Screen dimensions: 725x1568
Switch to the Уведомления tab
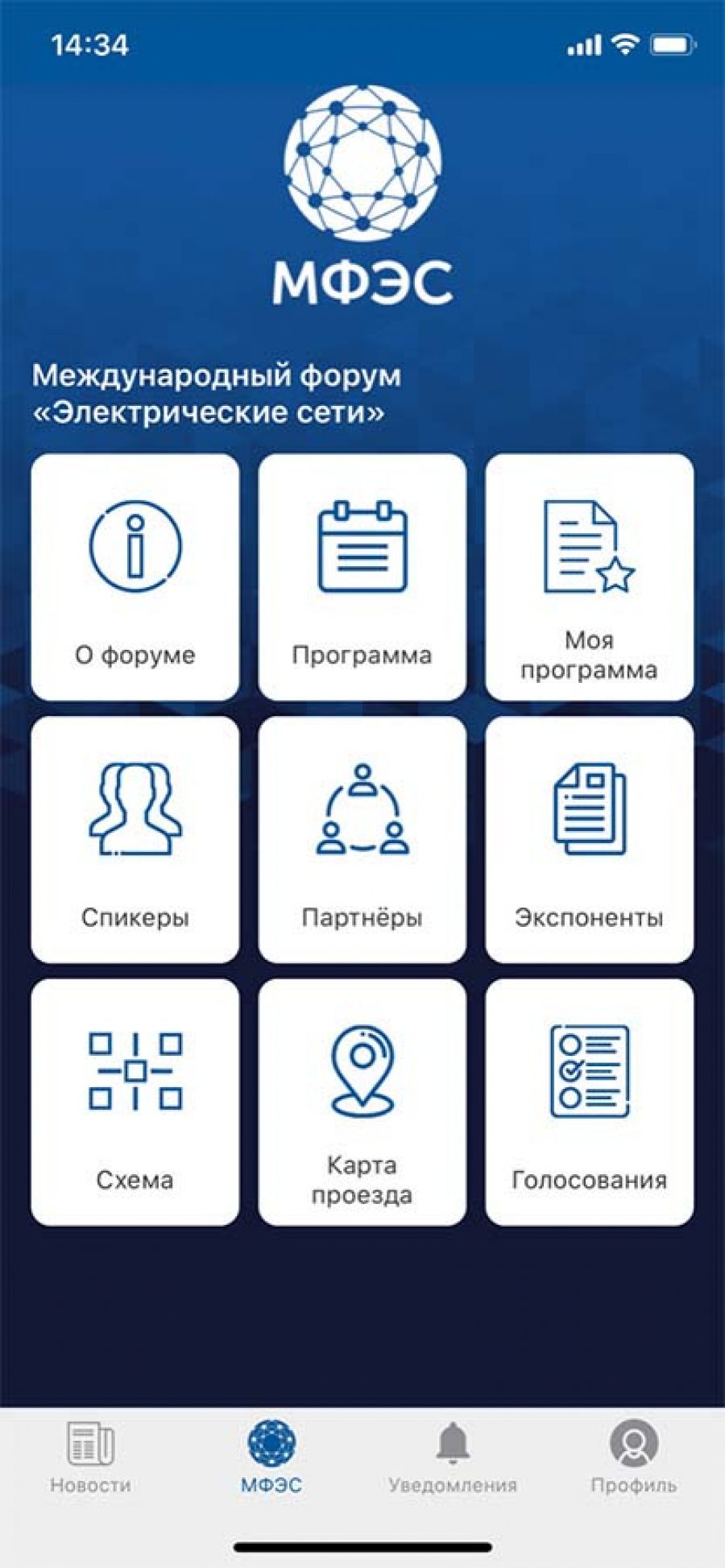click(x=453, y=1458)
